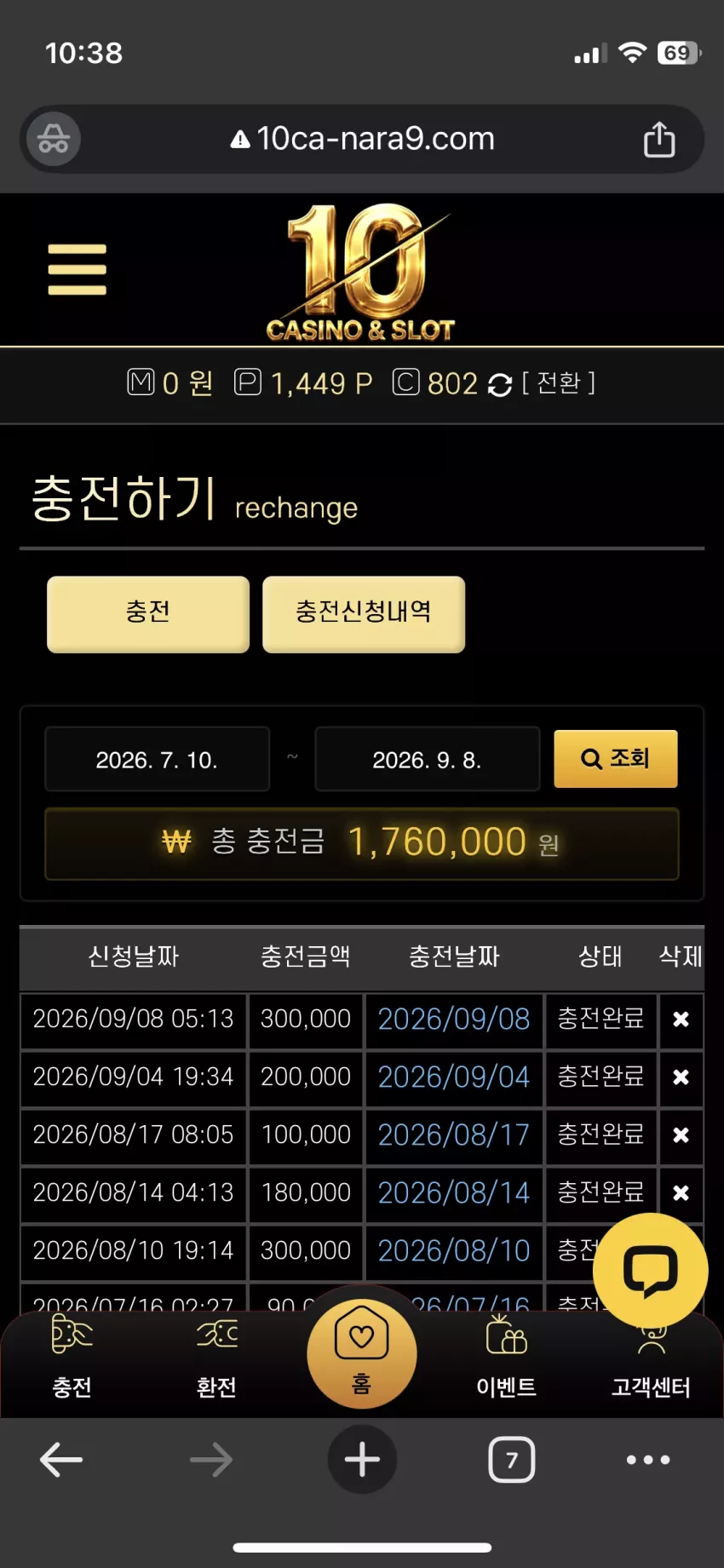Select the 충전 tab button
This screenshot has width=724, height=1568.
148,614
